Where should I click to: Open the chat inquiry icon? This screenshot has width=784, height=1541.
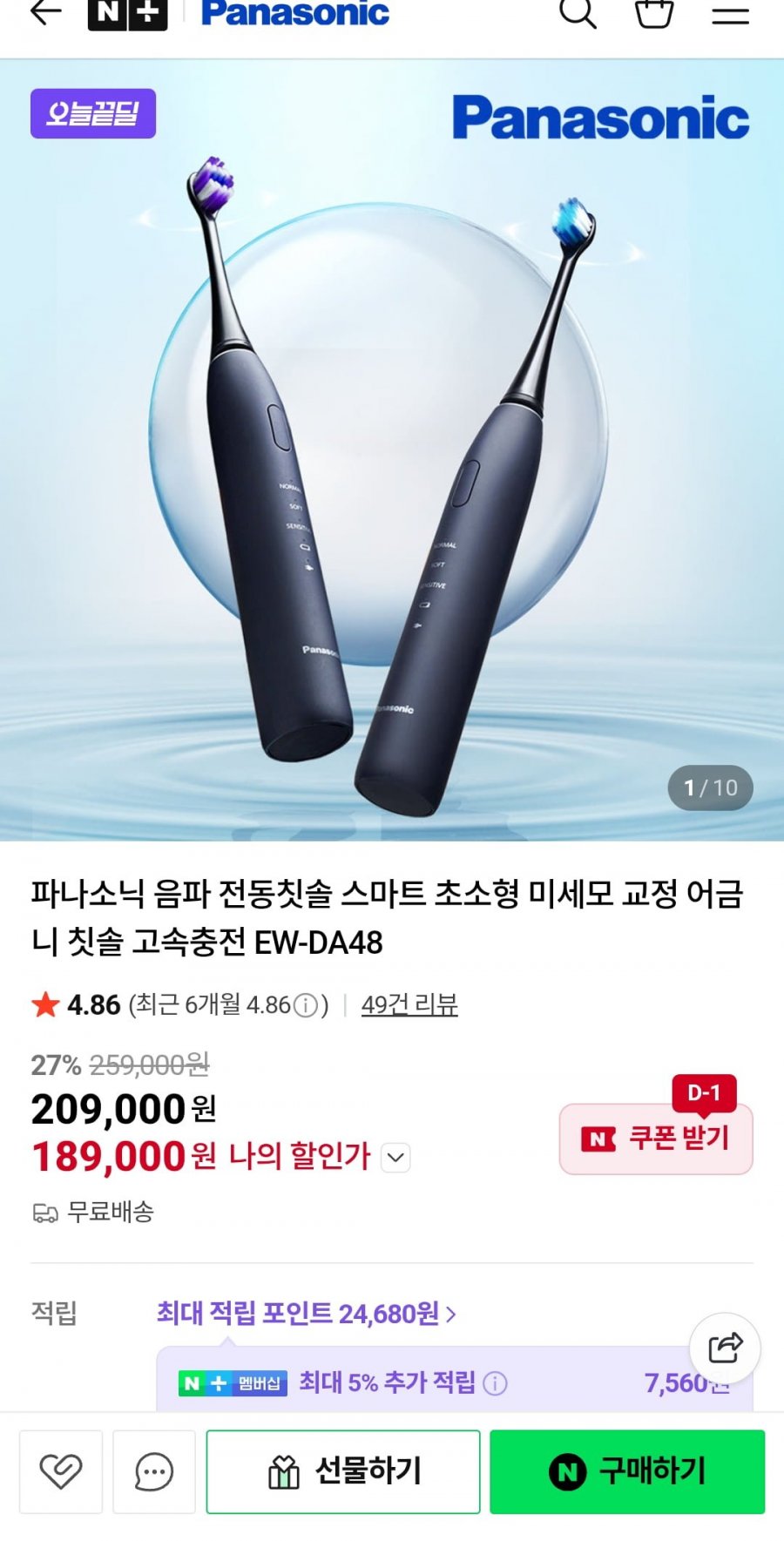click(154, 1471)
